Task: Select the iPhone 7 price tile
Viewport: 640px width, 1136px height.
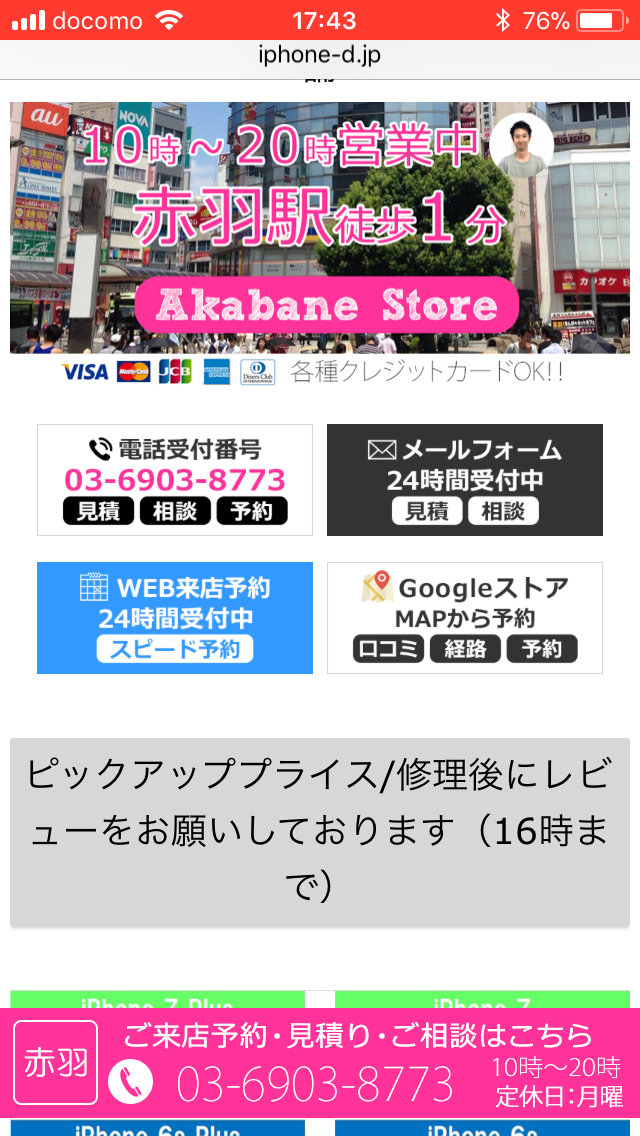Action: [x=482, y=1000]
